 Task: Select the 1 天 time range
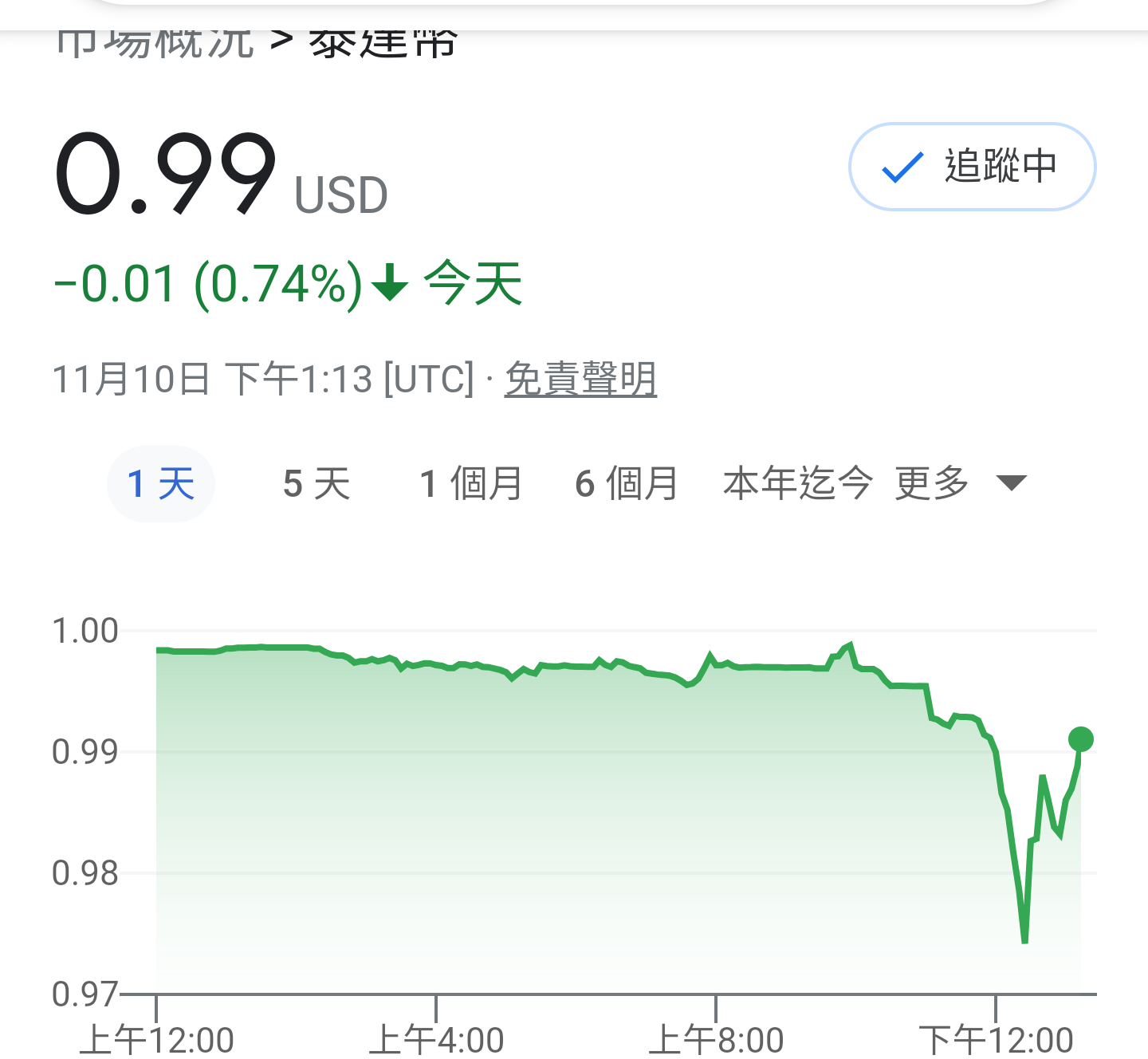click(161, 484)
